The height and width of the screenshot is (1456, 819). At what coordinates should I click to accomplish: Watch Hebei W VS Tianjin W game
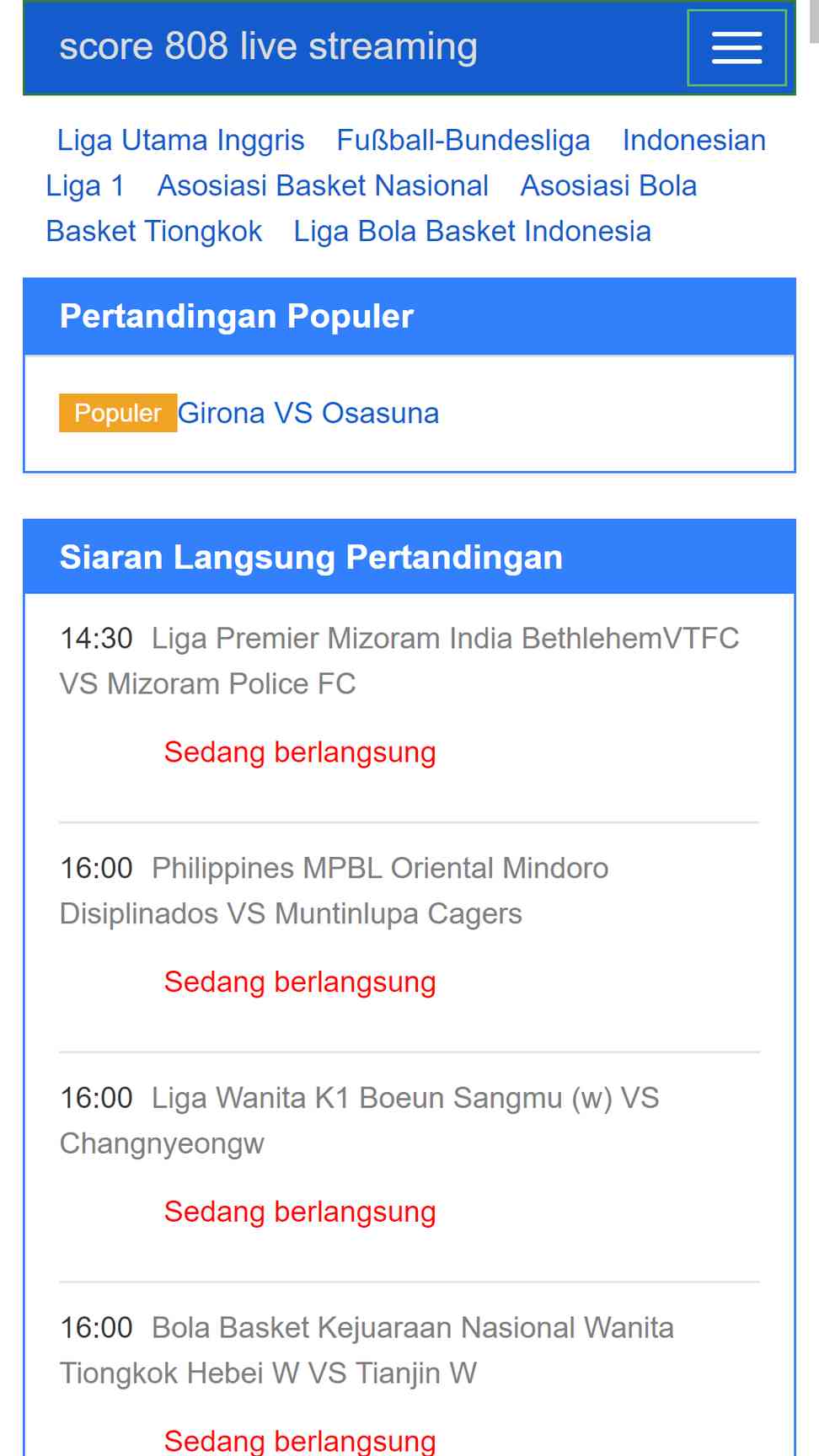[367, 1351]
